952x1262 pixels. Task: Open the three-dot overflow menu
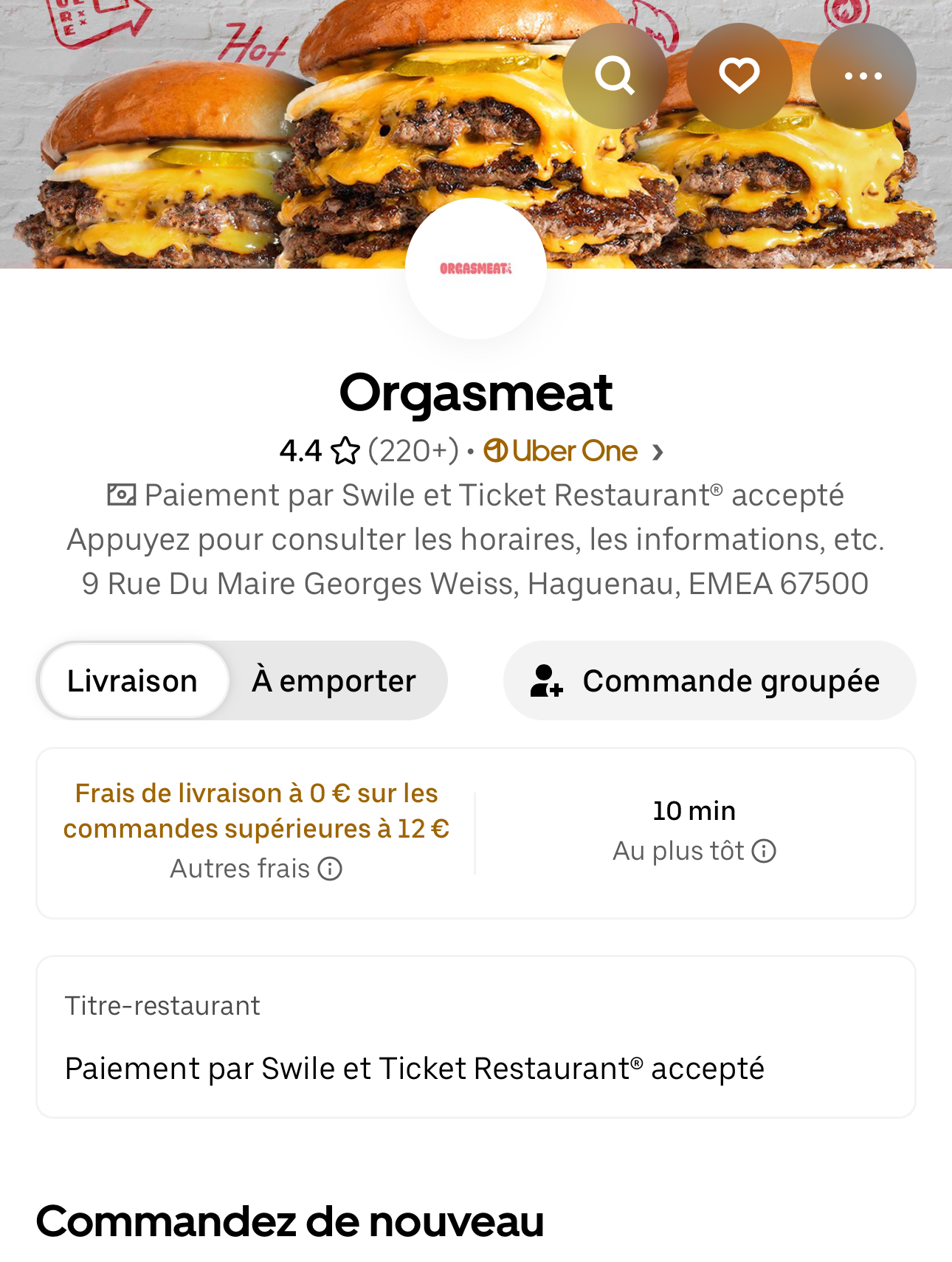coord(863,76)
